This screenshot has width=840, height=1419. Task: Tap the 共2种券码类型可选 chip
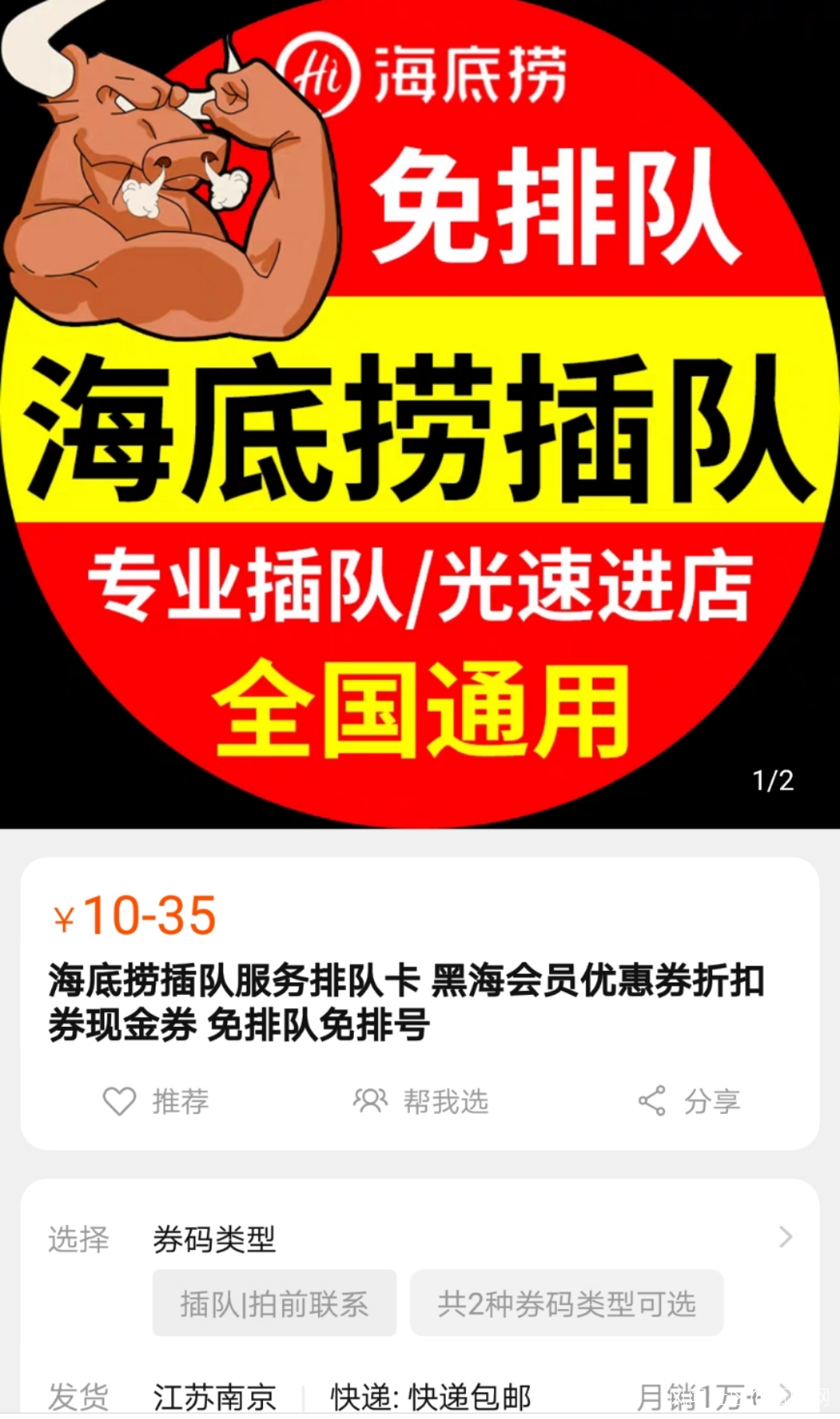click(566, 1304)
